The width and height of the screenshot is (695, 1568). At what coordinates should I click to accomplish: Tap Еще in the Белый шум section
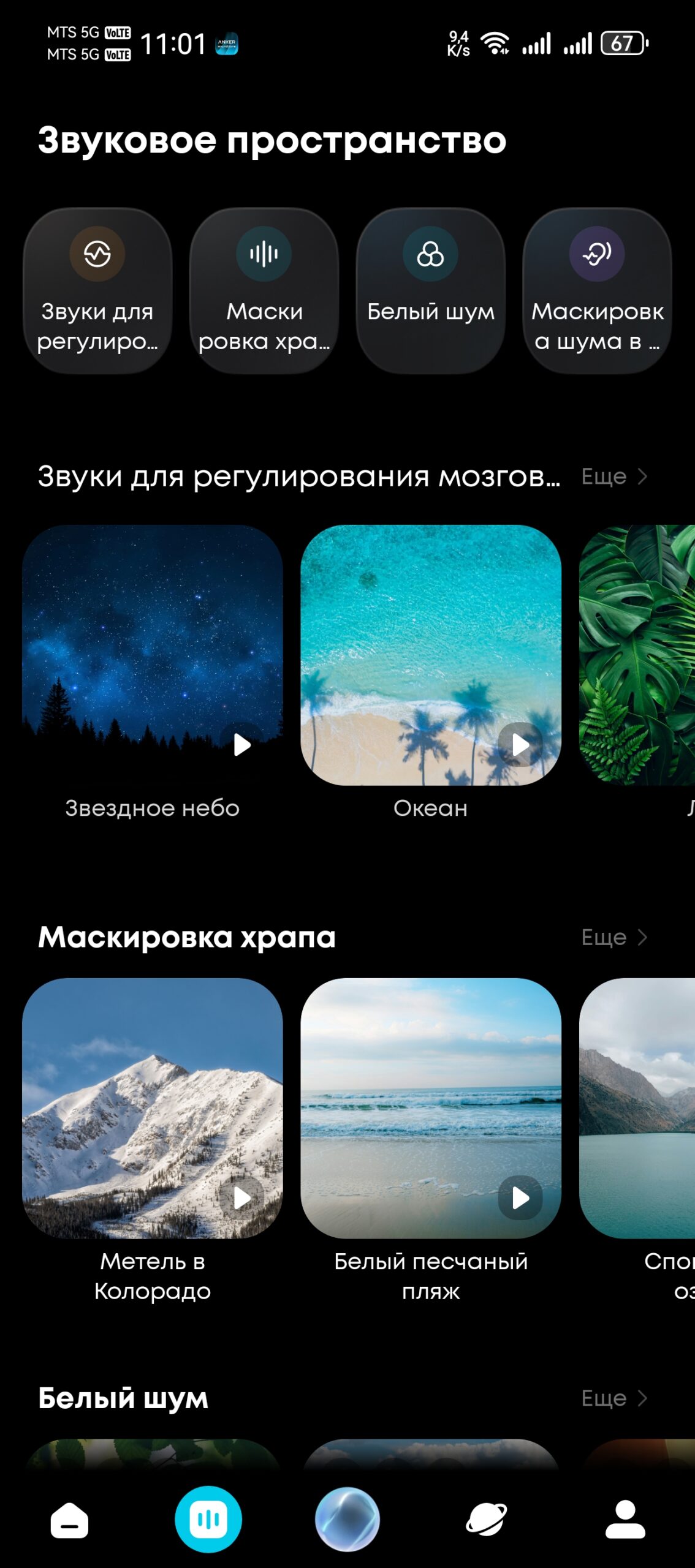614,1398
